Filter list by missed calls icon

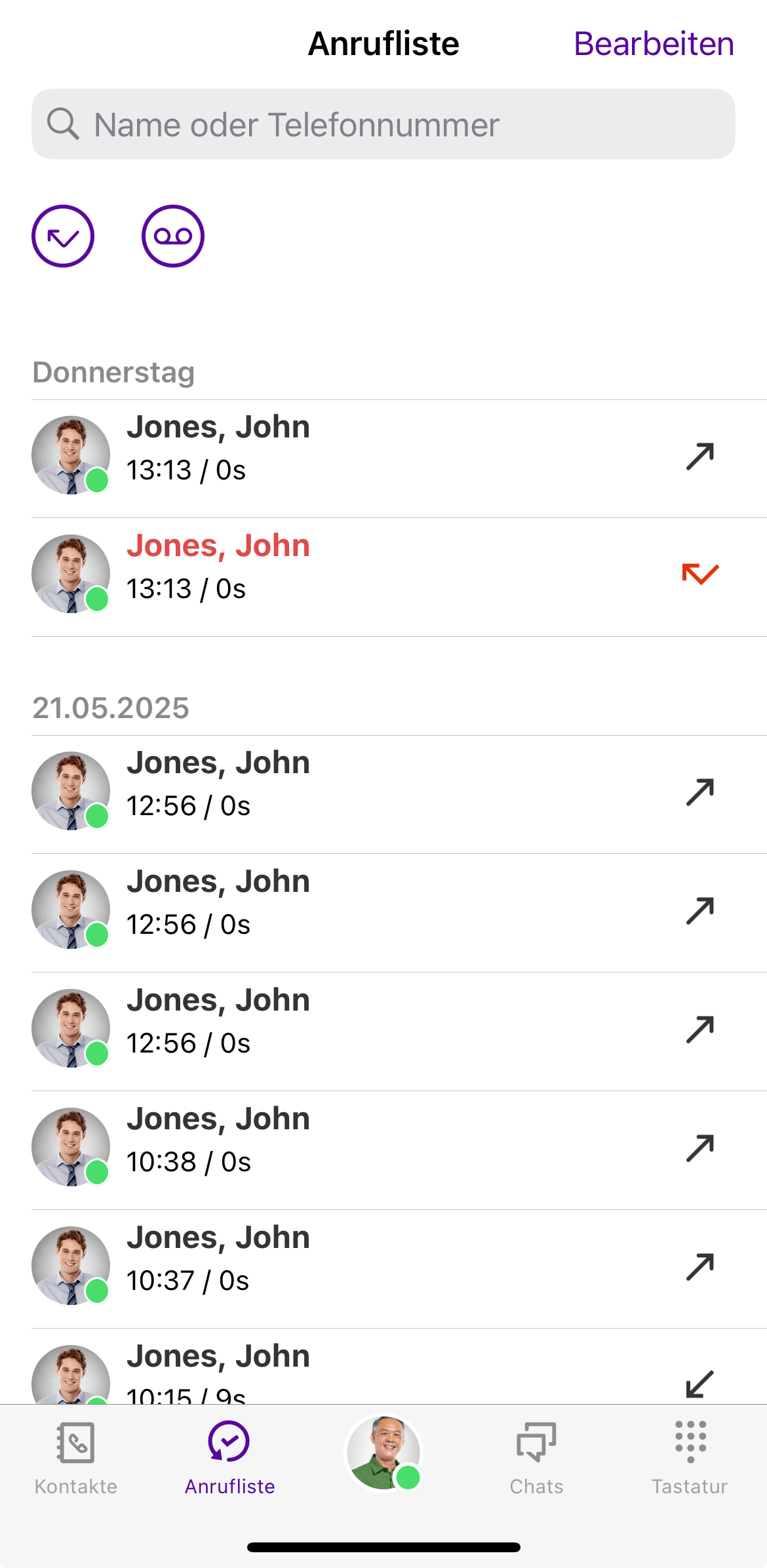tap(63, 236)
